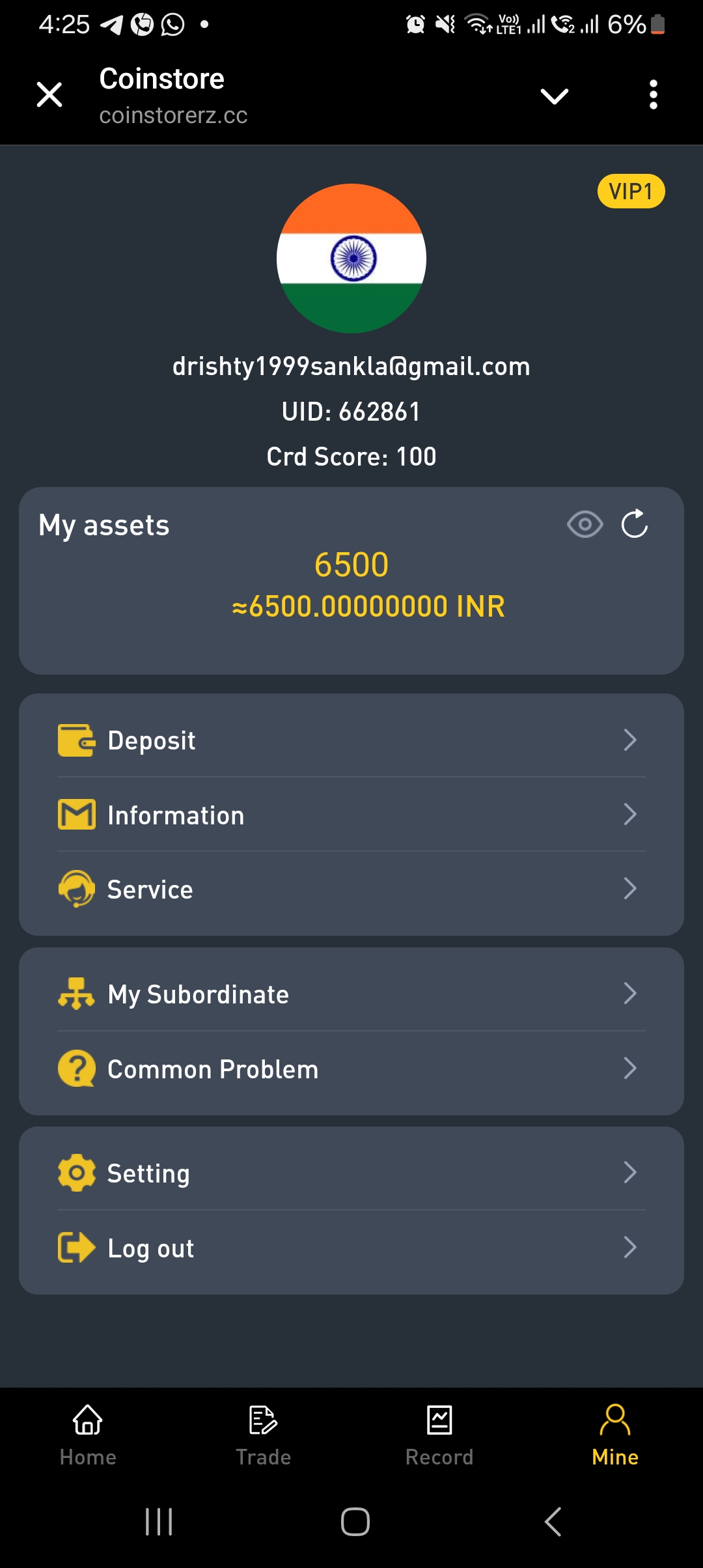Refresh the My assets balance
This screenshot has width=703, height=1568.
click(x=635, y=524)
